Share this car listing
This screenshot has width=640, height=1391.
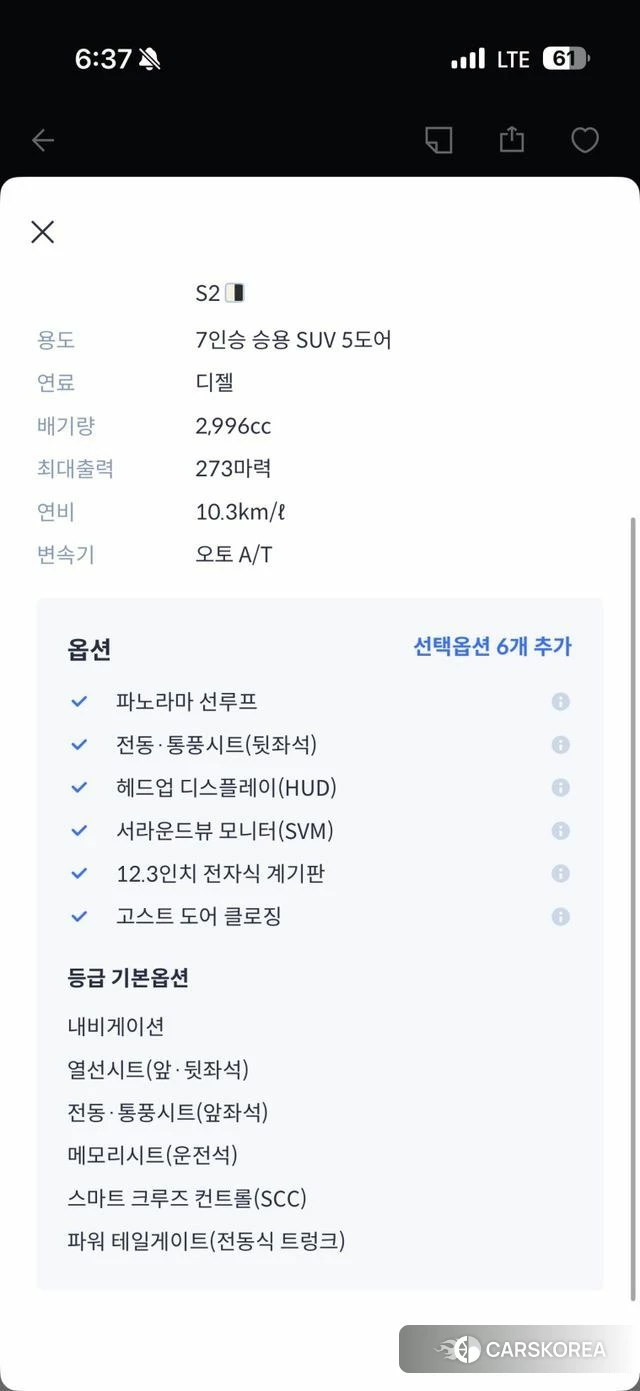tap(512, 139)
